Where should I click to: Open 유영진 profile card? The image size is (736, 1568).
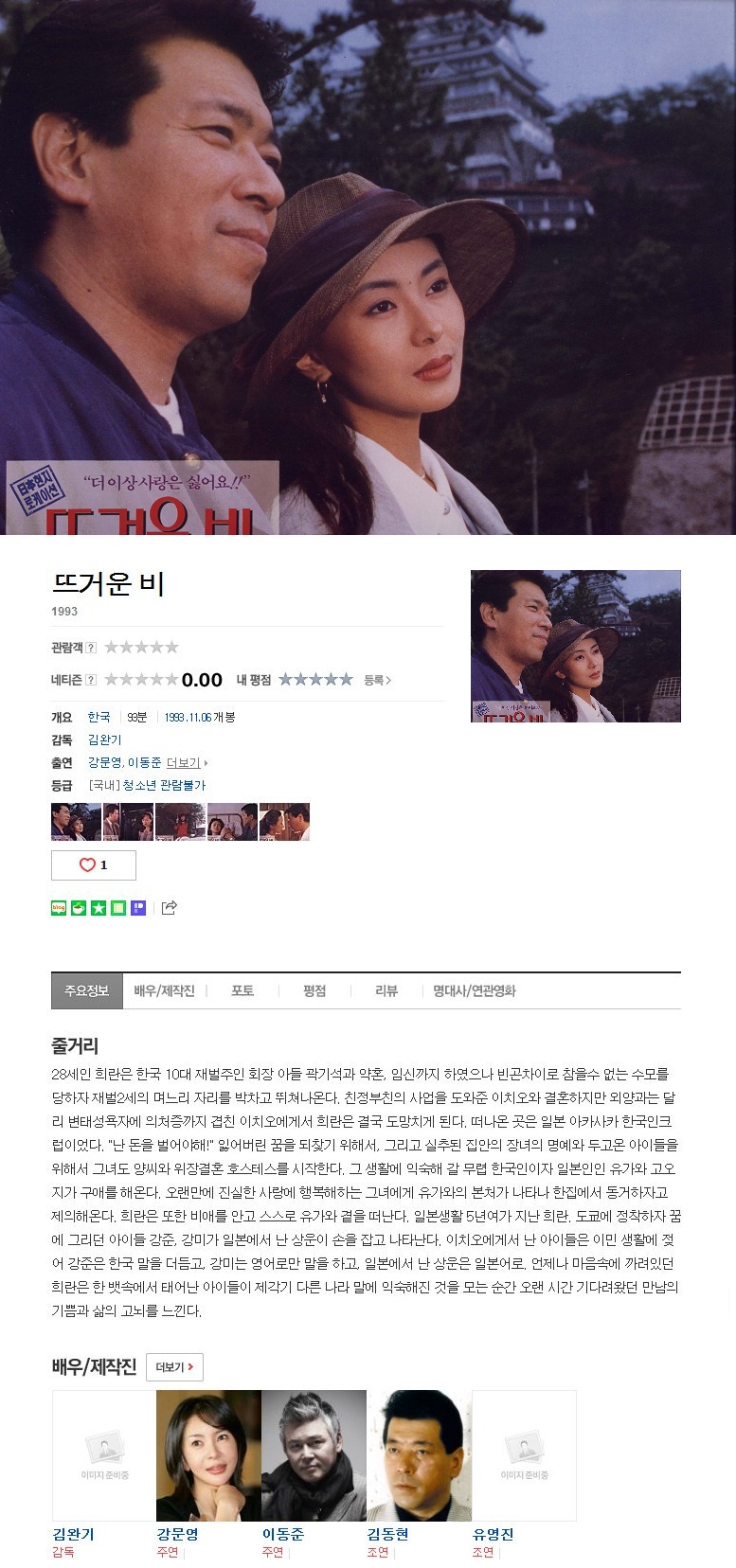(524, 1455)
